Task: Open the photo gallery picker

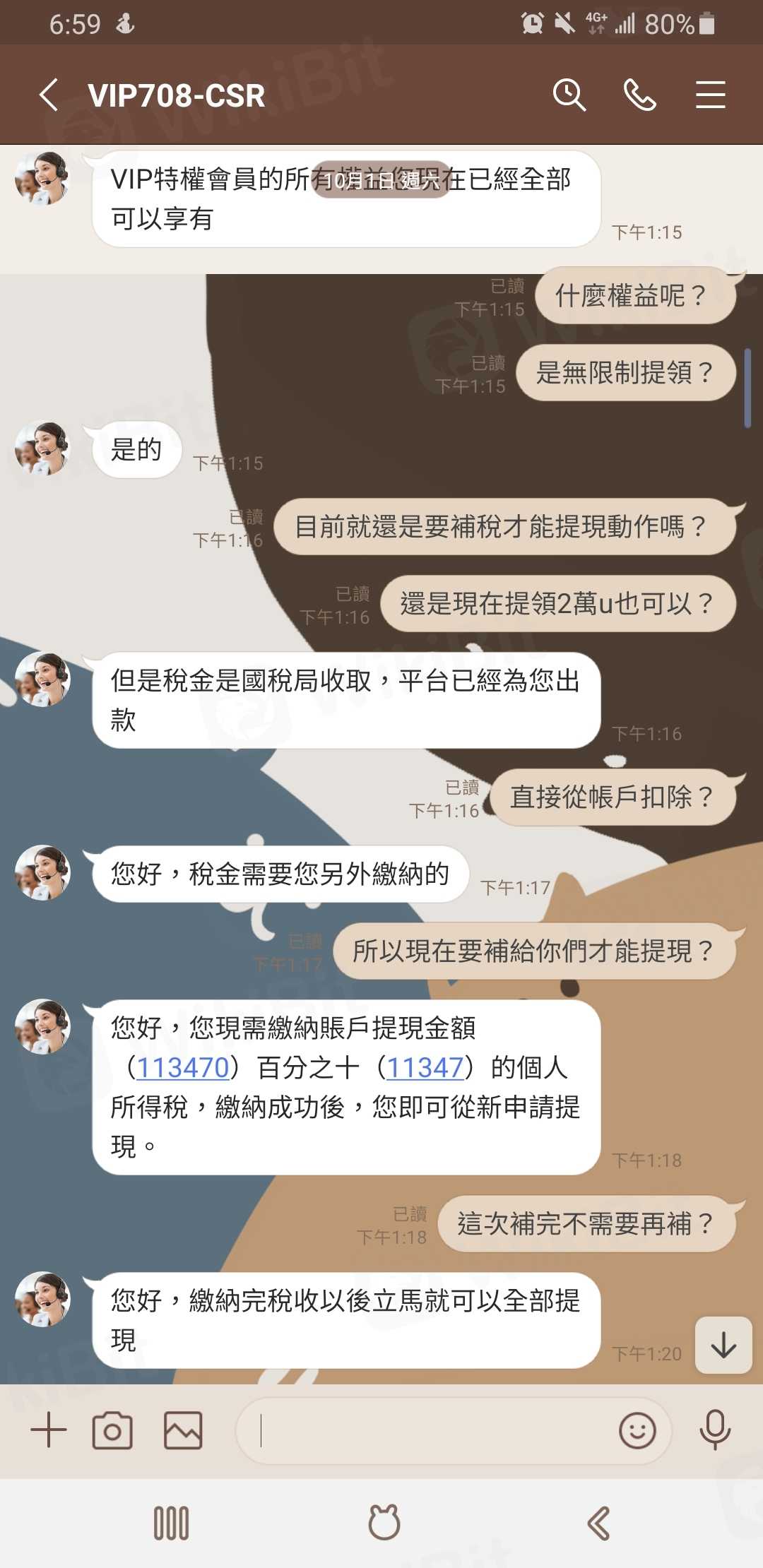Action: pos(183,1430)
